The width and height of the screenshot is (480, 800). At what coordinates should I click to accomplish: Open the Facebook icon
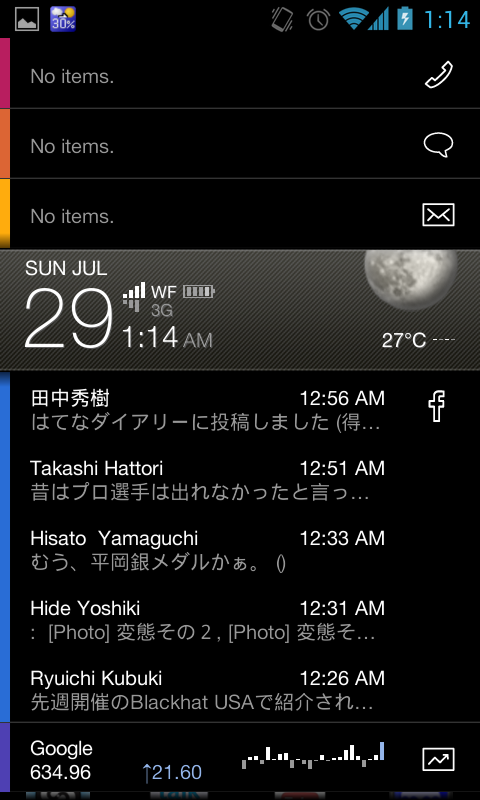437,406
